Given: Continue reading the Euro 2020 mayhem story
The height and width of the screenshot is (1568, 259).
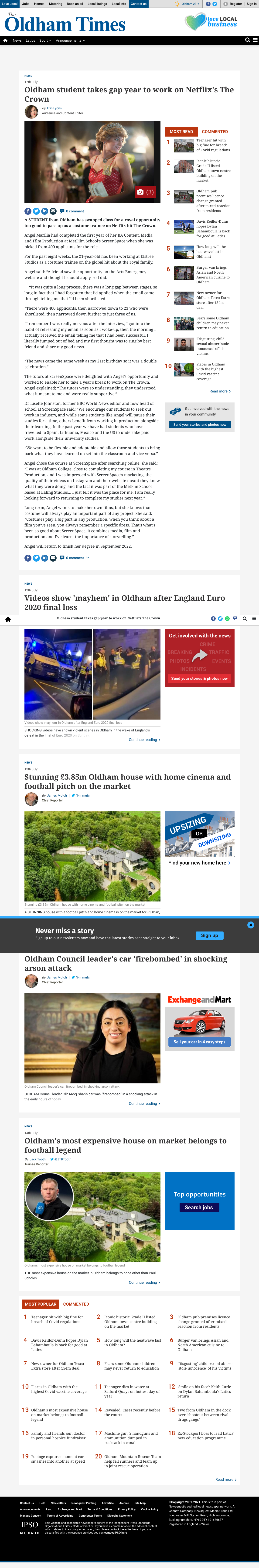Looking at the screenshot, I should point(144,740).
